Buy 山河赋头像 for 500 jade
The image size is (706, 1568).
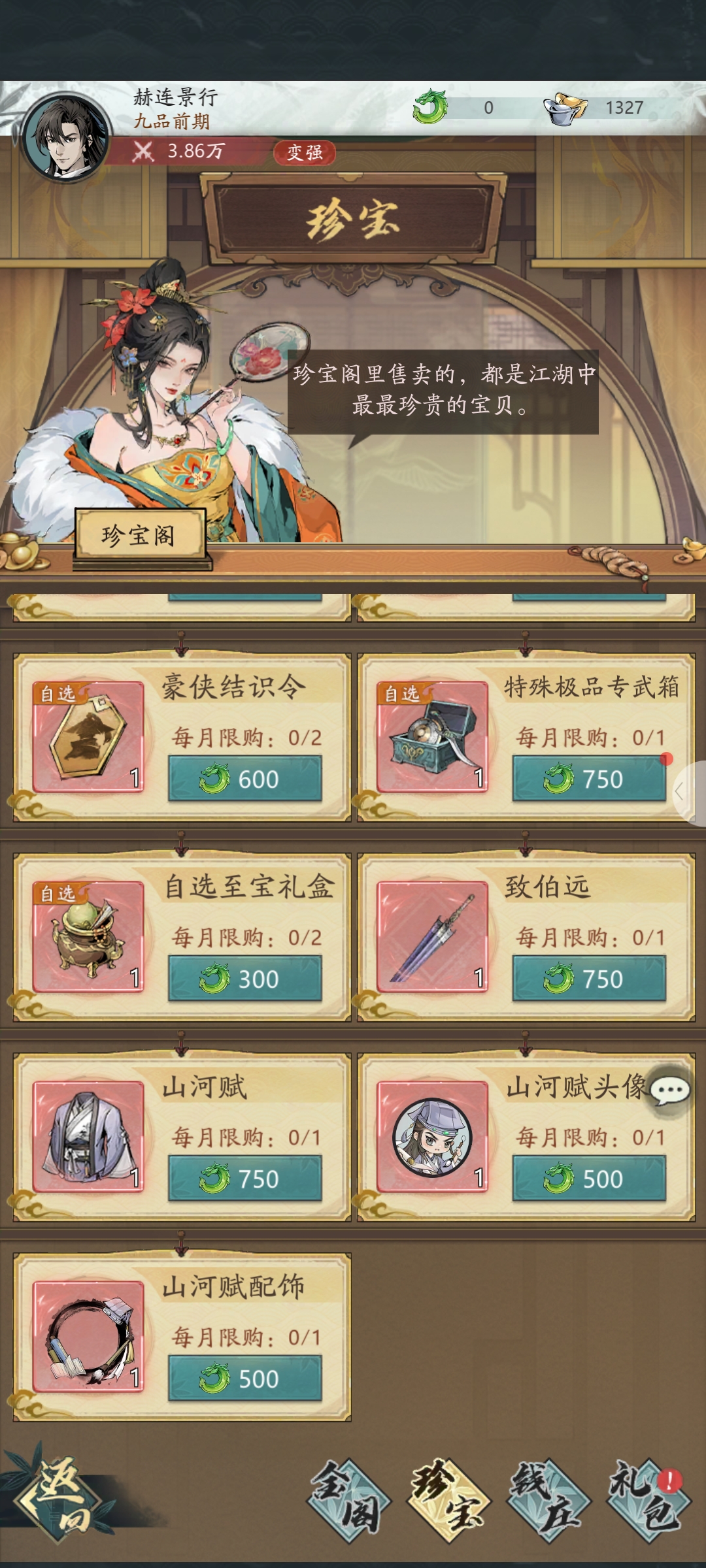[589, 1179]
